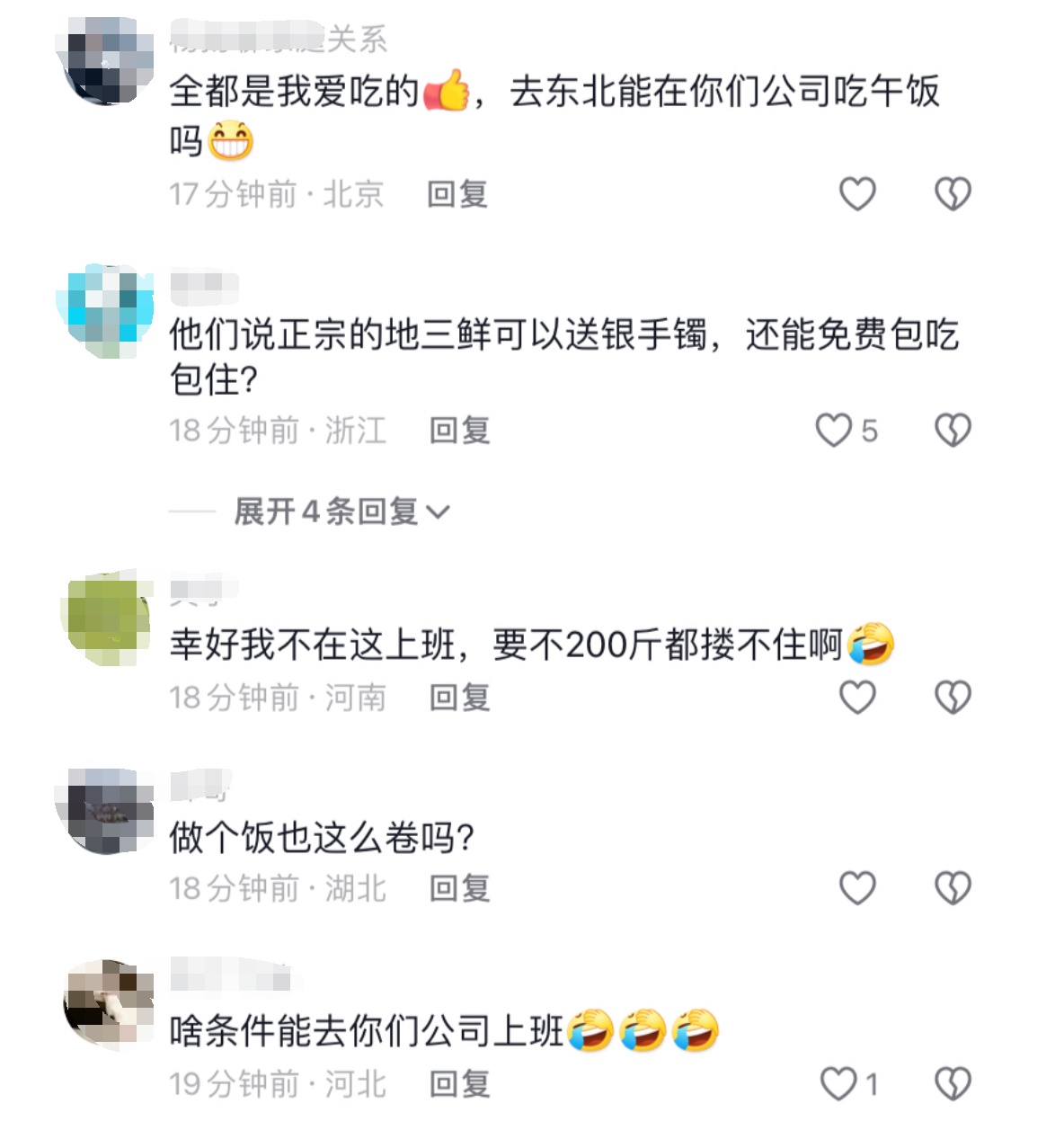Reply to the Zhejiang comment

click(459, 431)
